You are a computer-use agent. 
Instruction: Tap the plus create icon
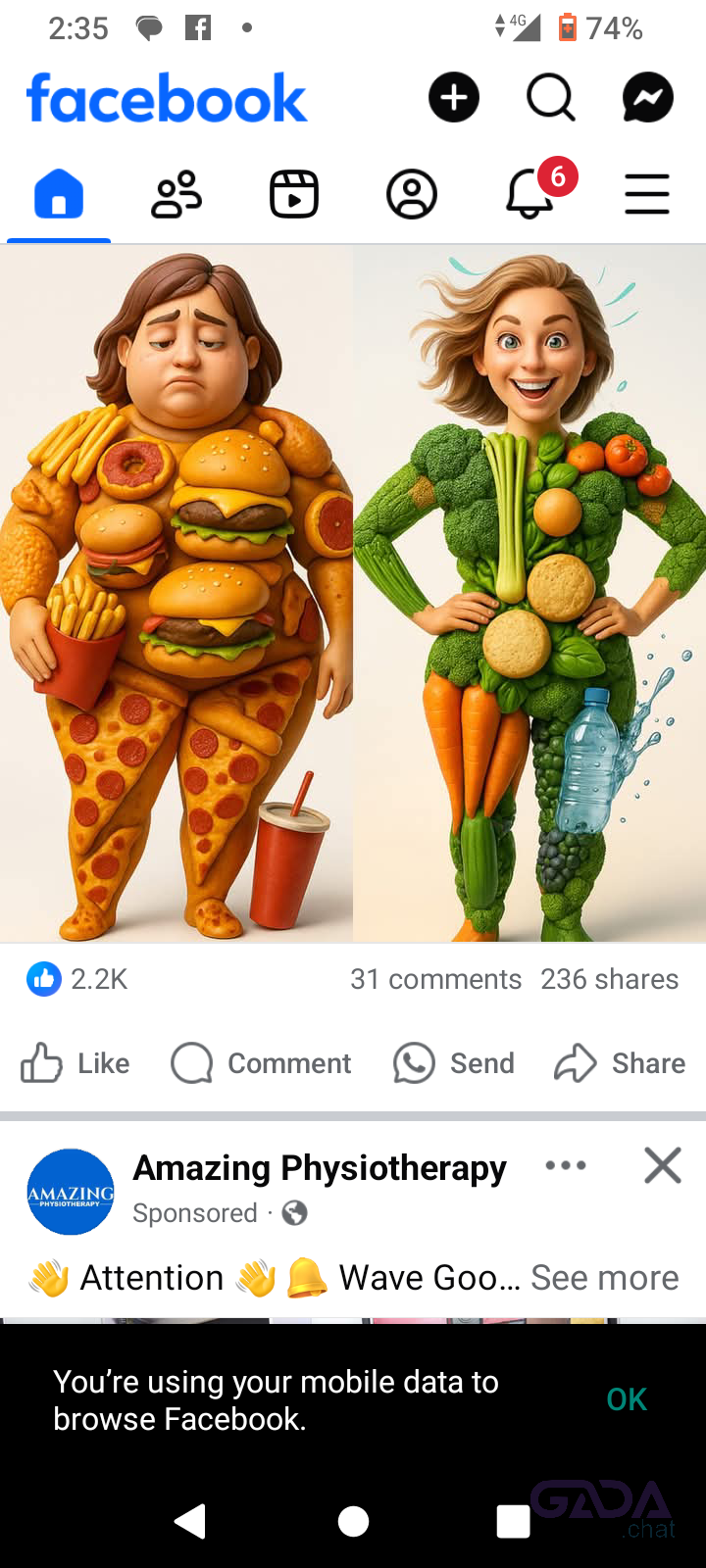453,98
